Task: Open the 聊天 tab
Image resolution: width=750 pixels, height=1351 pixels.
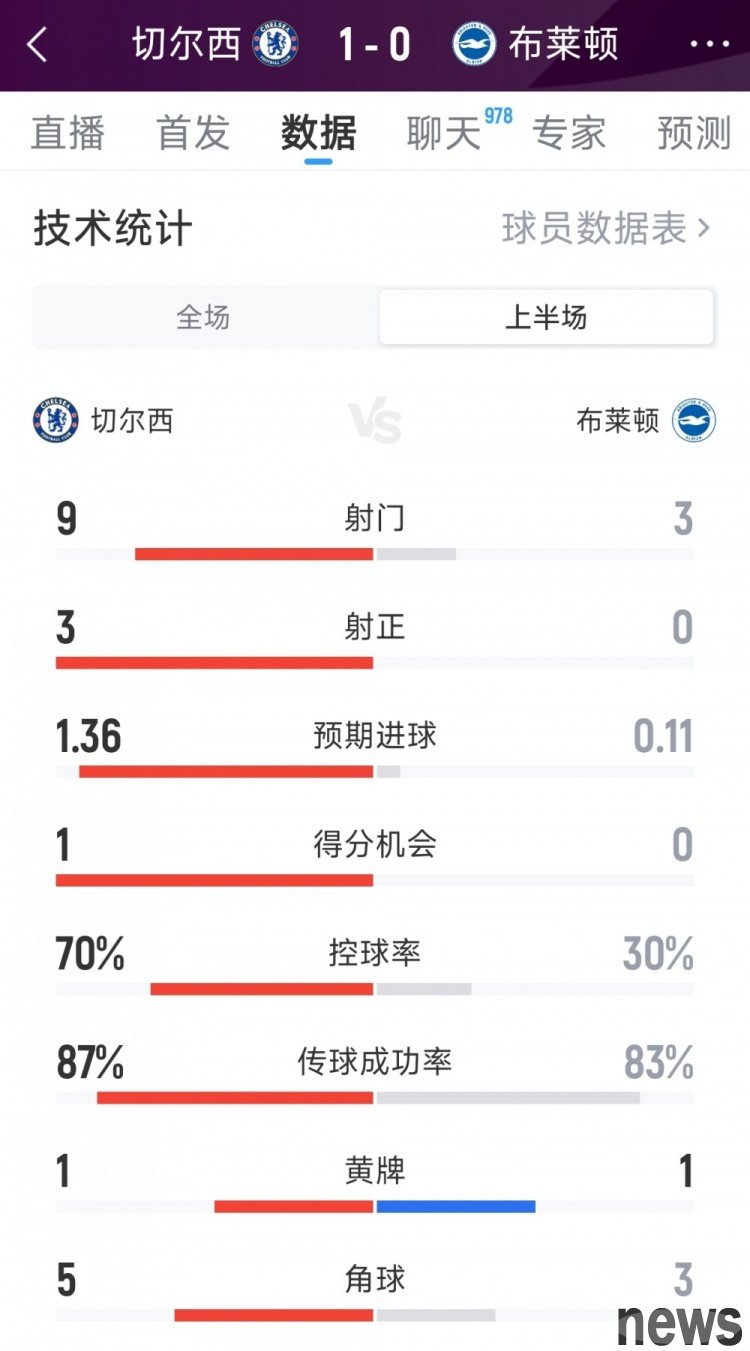Action: pos(445,133)
